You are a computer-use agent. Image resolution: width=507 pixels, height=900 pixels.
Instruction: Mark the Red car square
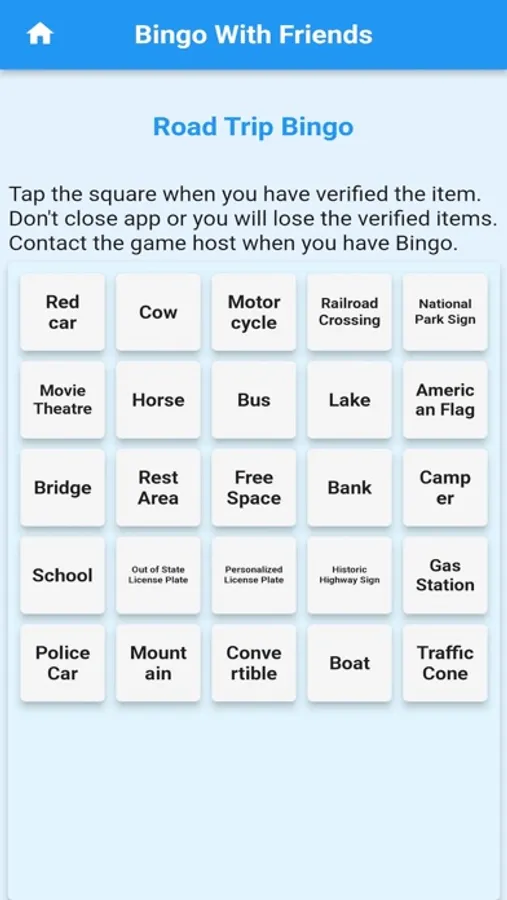(63, 312)
